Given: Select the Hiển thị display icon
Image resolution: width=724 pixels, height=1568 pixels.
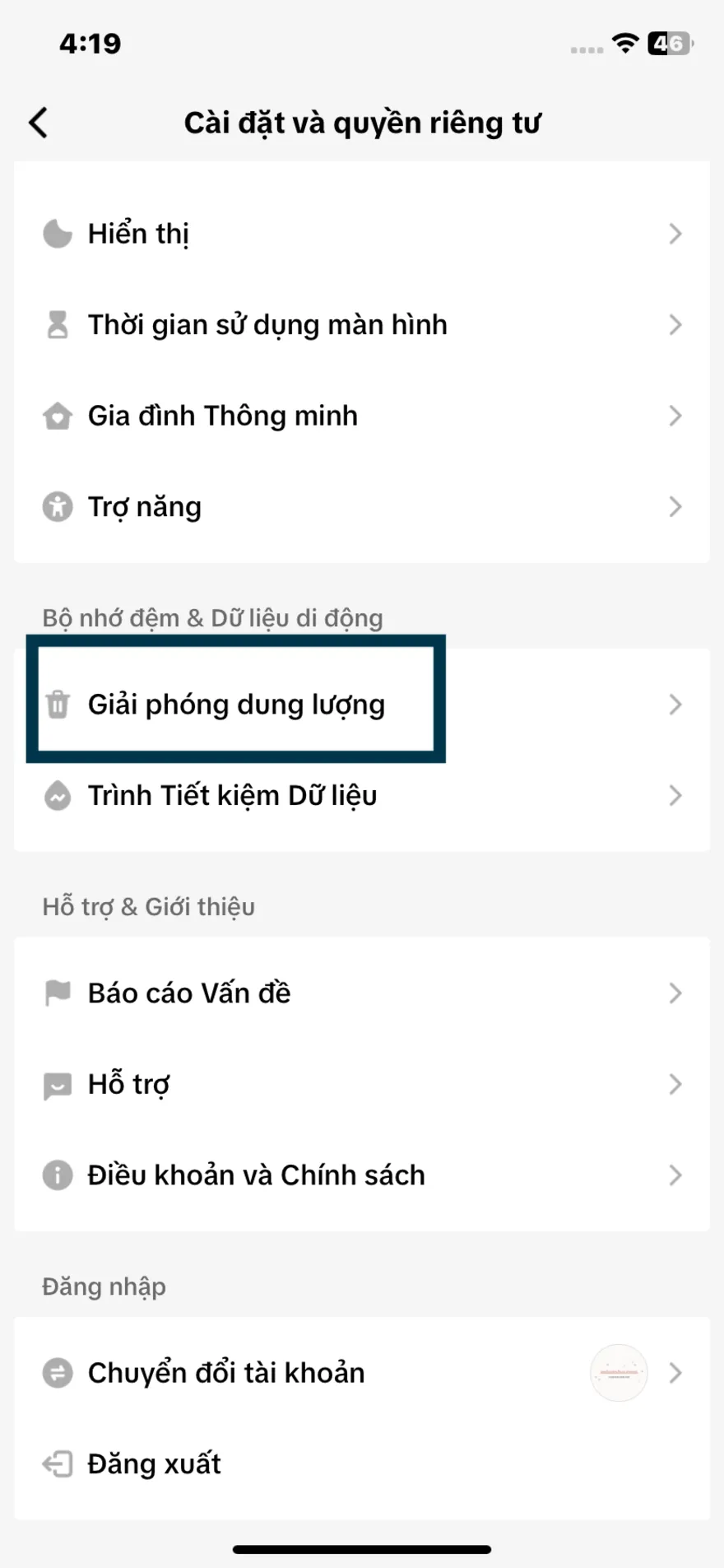Looking at the screenshot, I should (x=57, y=233).
